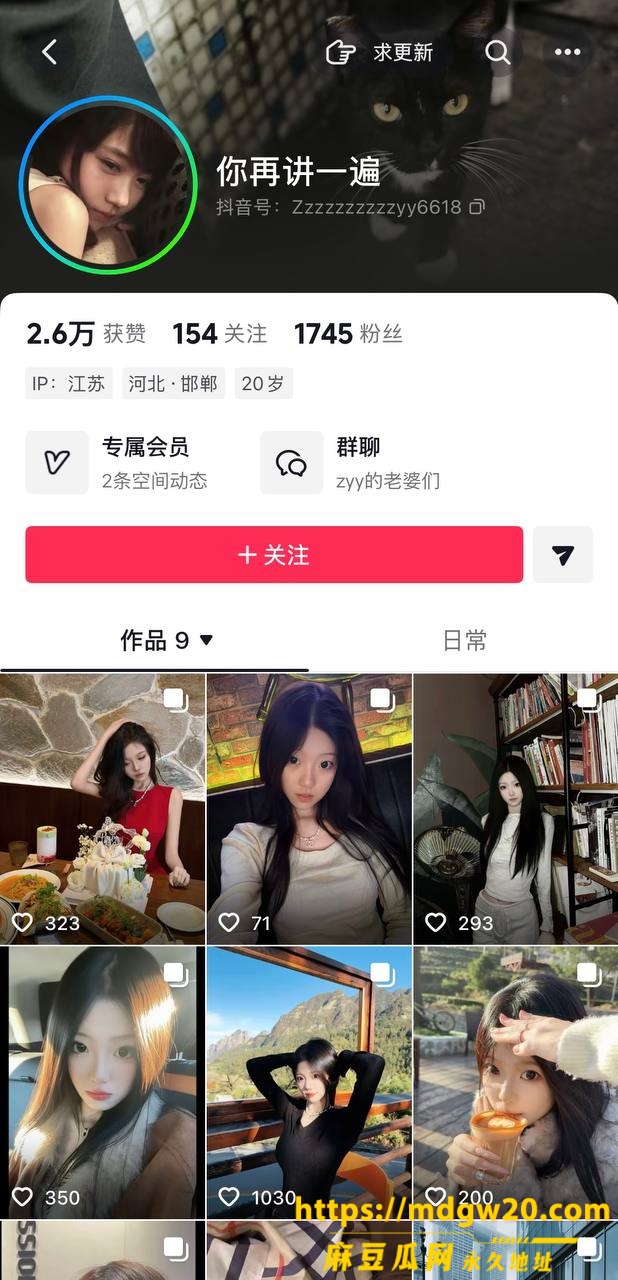The image size is (618, 1280).
Task: Open the post with 323 likes
Action: point(102,808)
